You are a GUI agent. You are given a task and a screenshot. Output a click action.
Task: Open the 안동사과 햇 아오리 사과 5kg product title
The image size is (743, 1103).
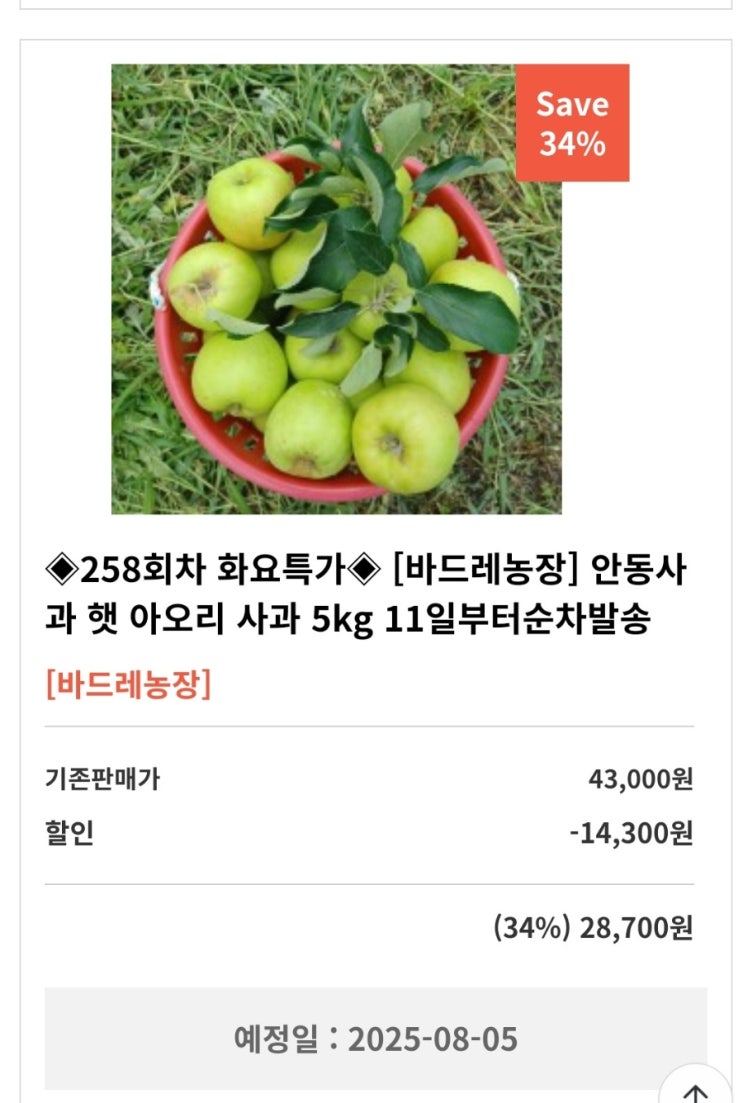[x=366, y=596]
